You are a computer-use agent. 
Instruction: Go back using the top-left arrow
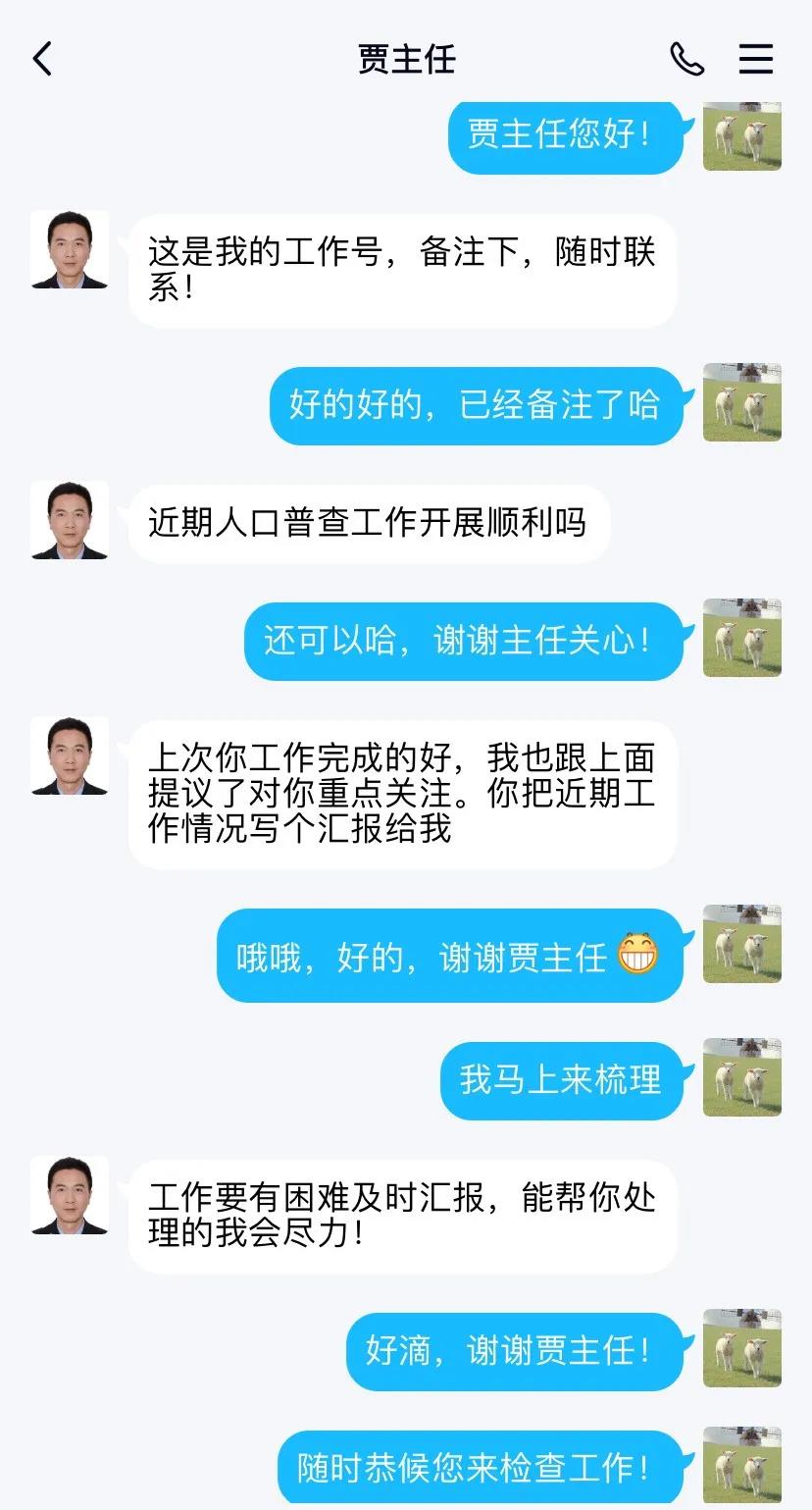pos(42,59)
